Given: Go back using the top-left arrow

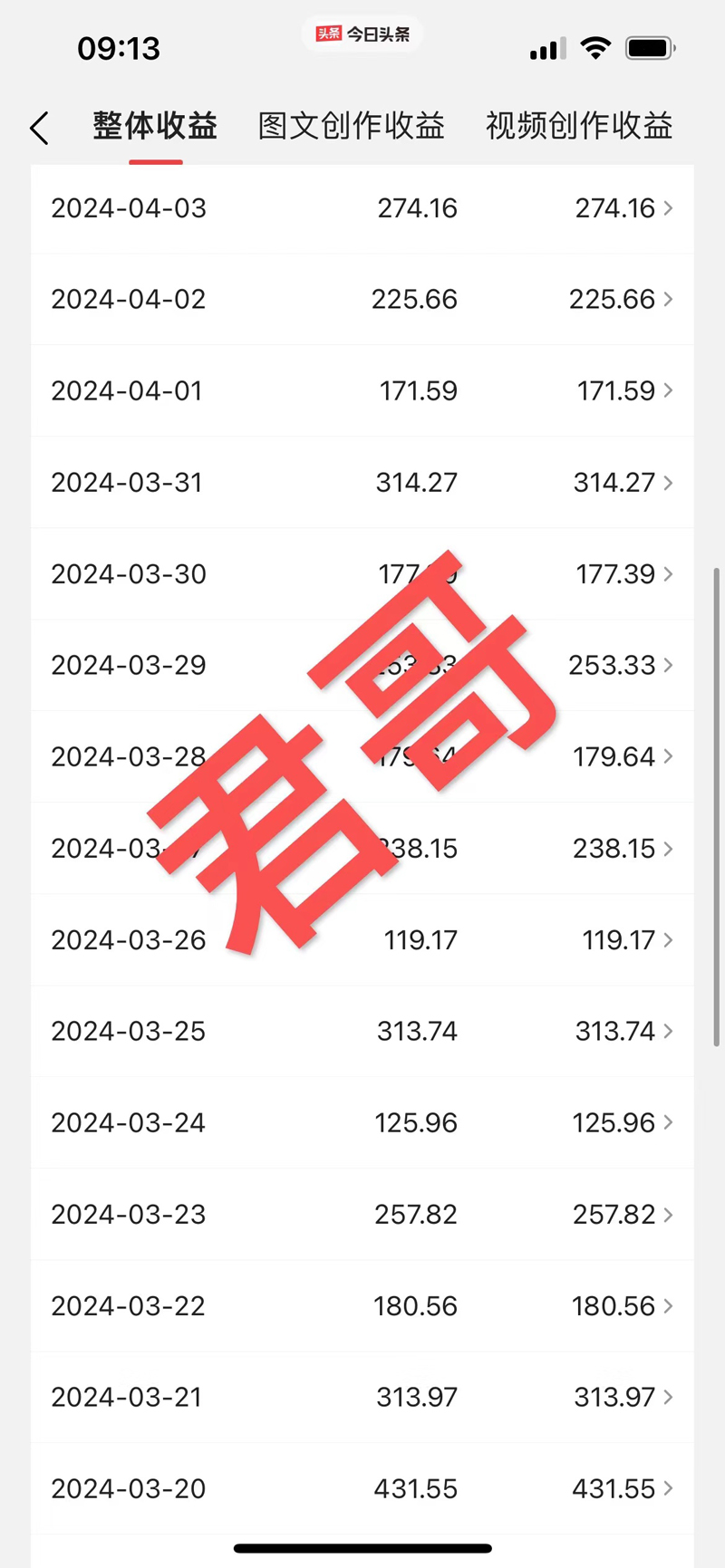Looking at the screenshot, I should point(39,129).
